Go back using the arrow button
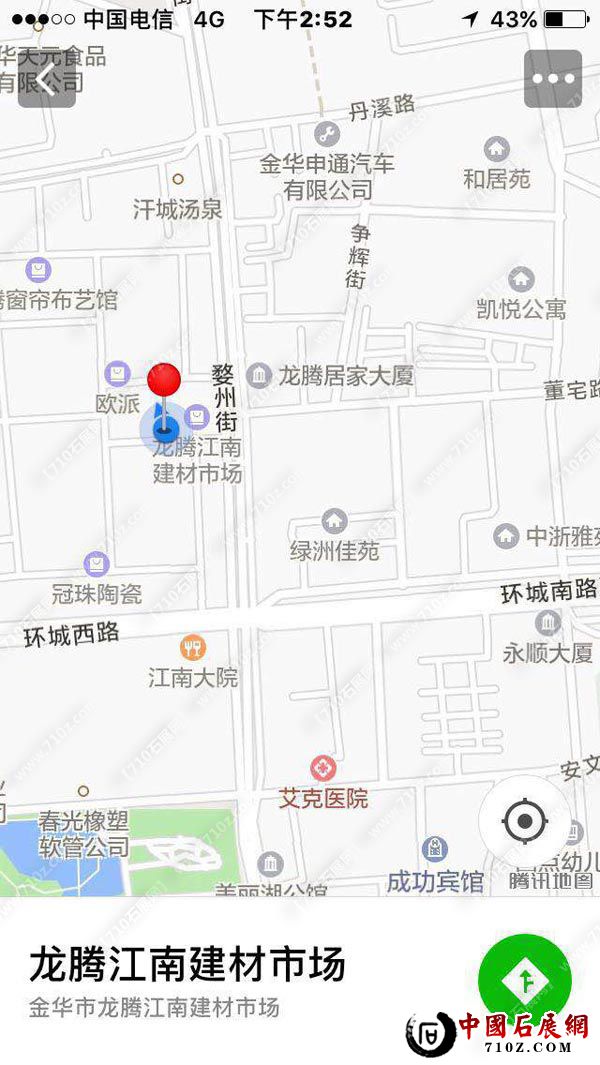The image size is (600, 1065). tap(46, 78)
